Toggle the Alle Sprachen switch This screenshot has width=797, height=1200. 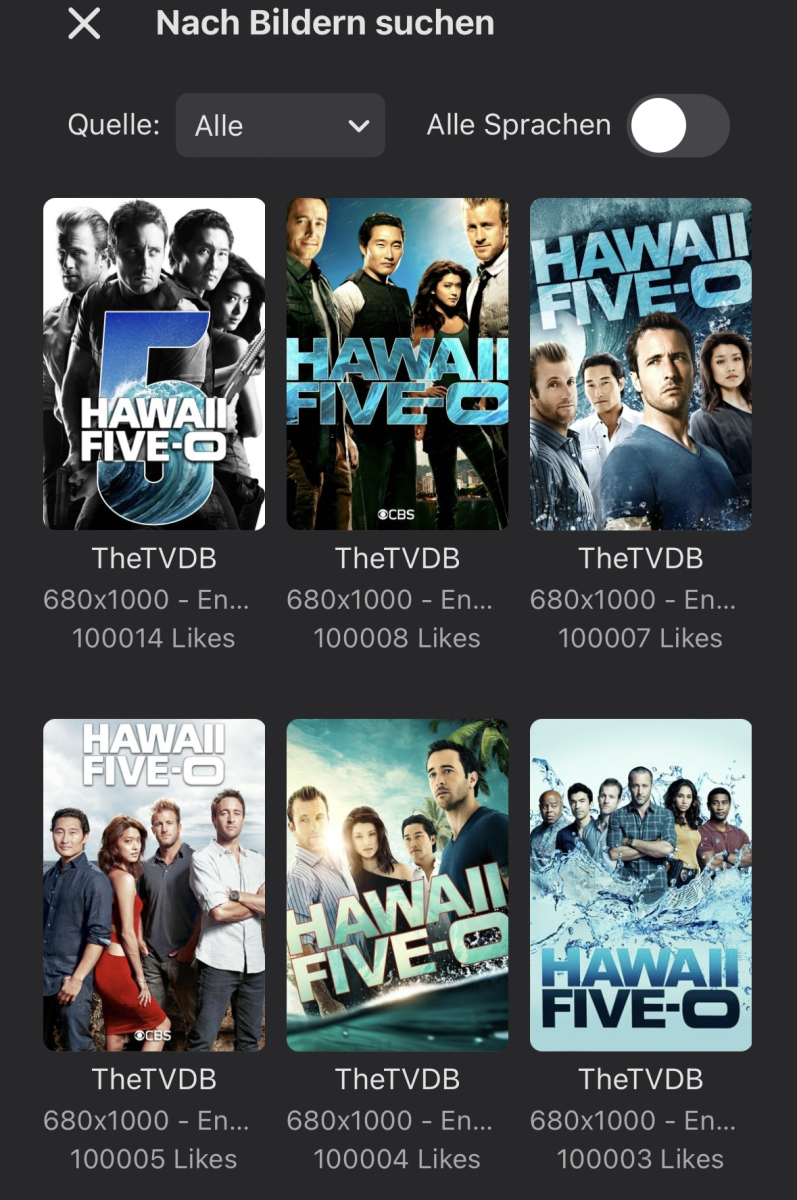(x=677, y=126)
